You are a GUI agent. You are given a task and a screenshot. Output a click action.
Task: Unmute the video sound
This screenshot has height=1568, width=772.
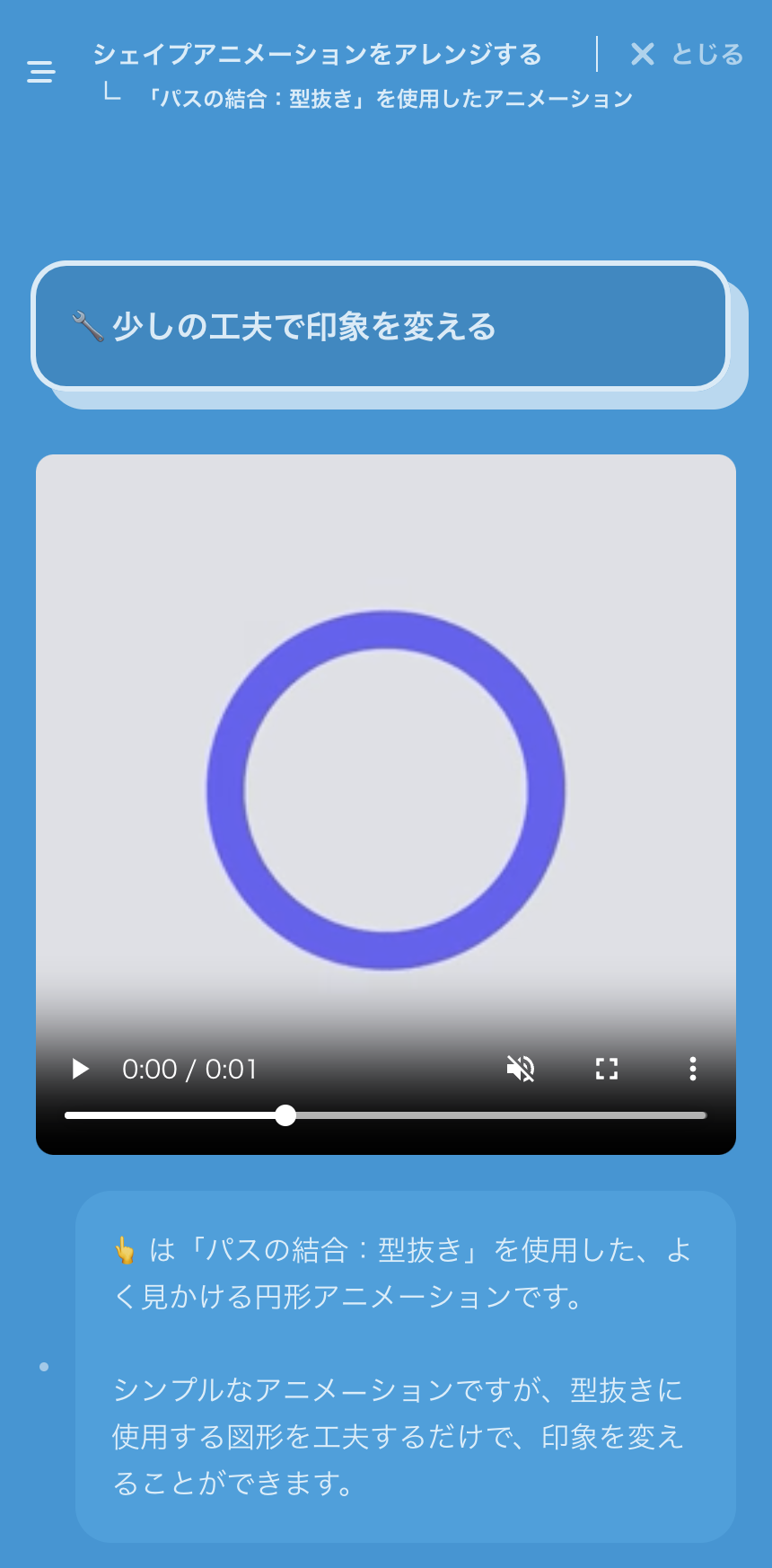521,1069
